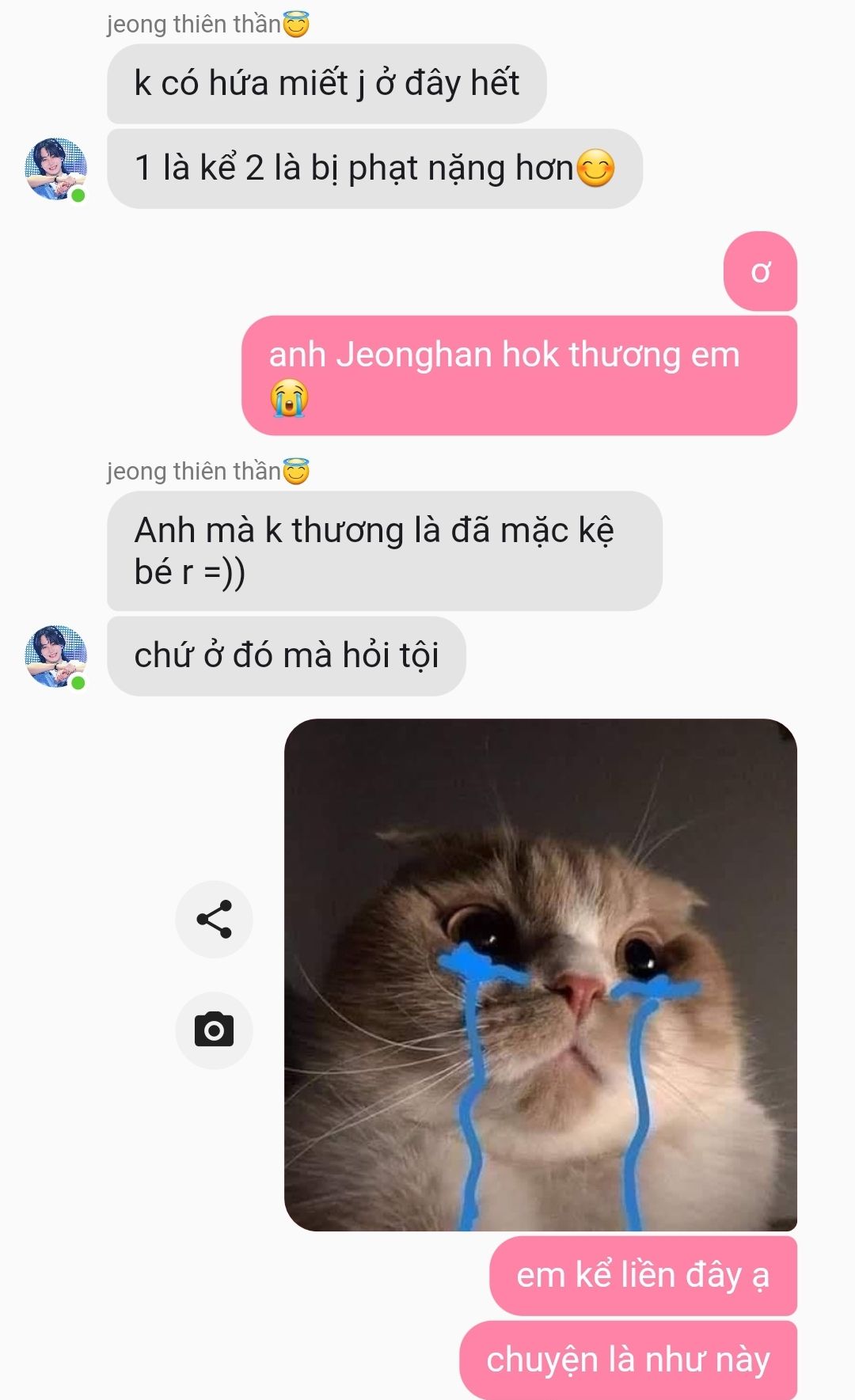Screen dimensions: 855x1400
Task: Tap the camera icon beside the cat image
Action: [214, 1030]
